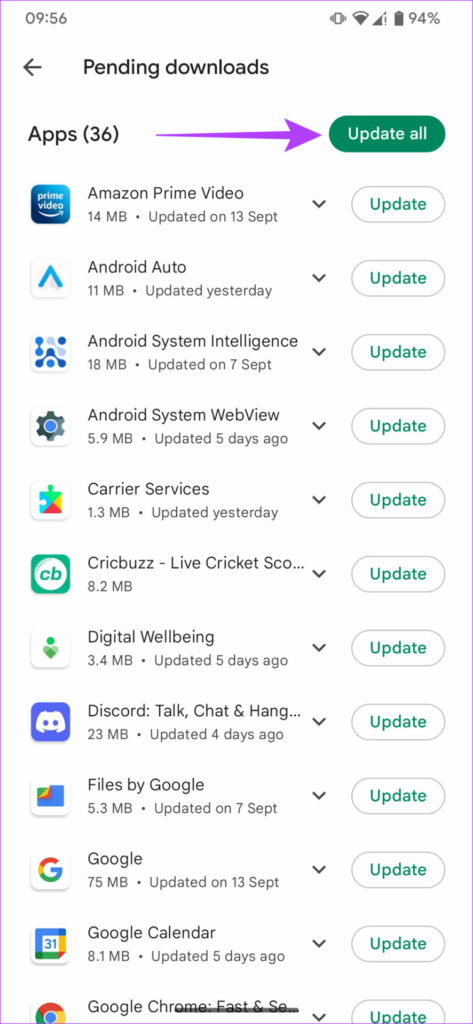The height and width of the screenshot is (1024, 473).
Task: Go back from Pending downloads
Action: [32, 67]
